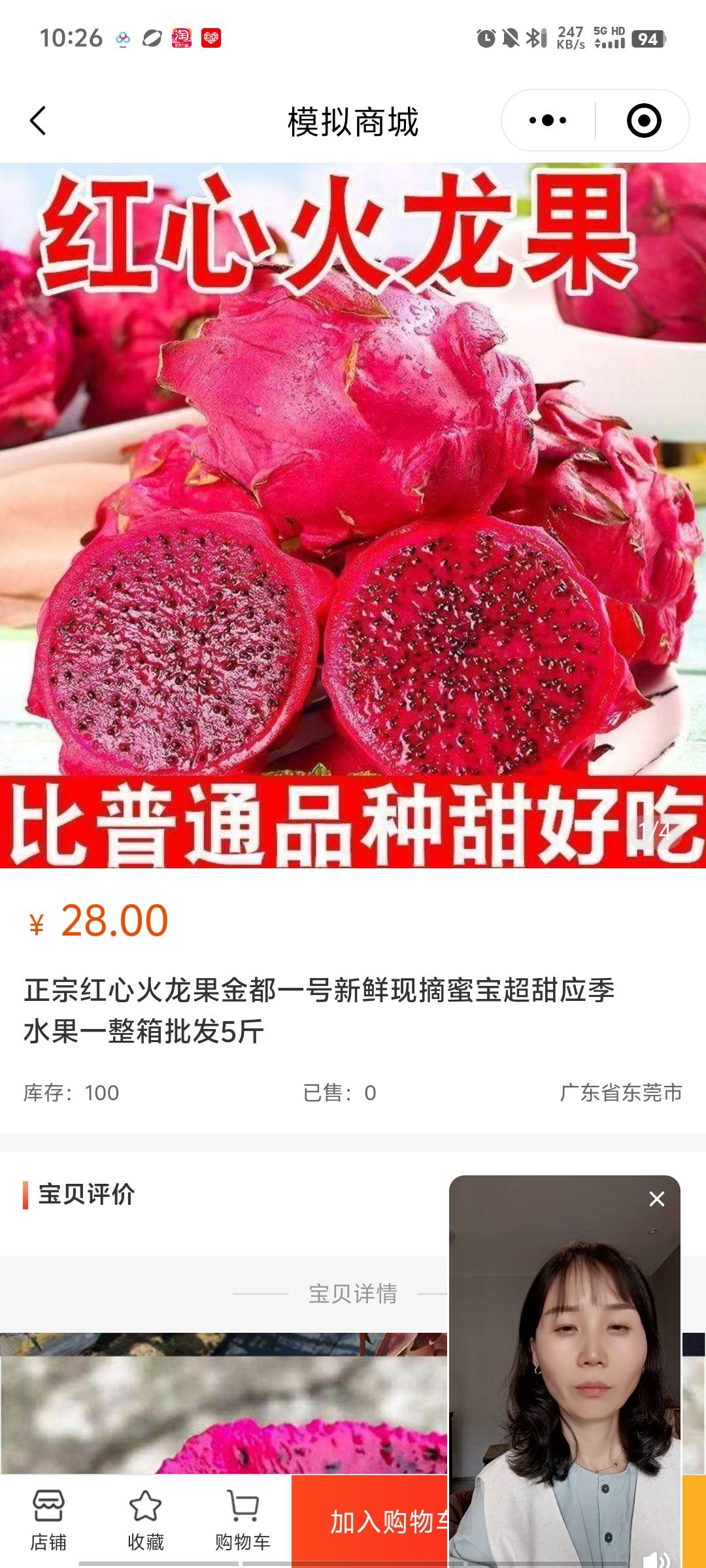706x1568 pixels.
Task: Go back to the previous page
Action: click(x=38, y=121)
